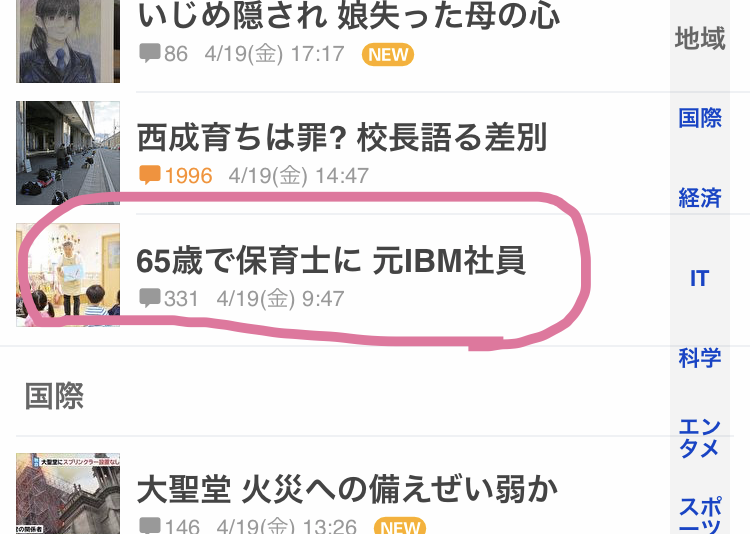750x534 pixels.
Task: Open article 65歳で保育士に 元IBM社員
Action: (331, 262)
